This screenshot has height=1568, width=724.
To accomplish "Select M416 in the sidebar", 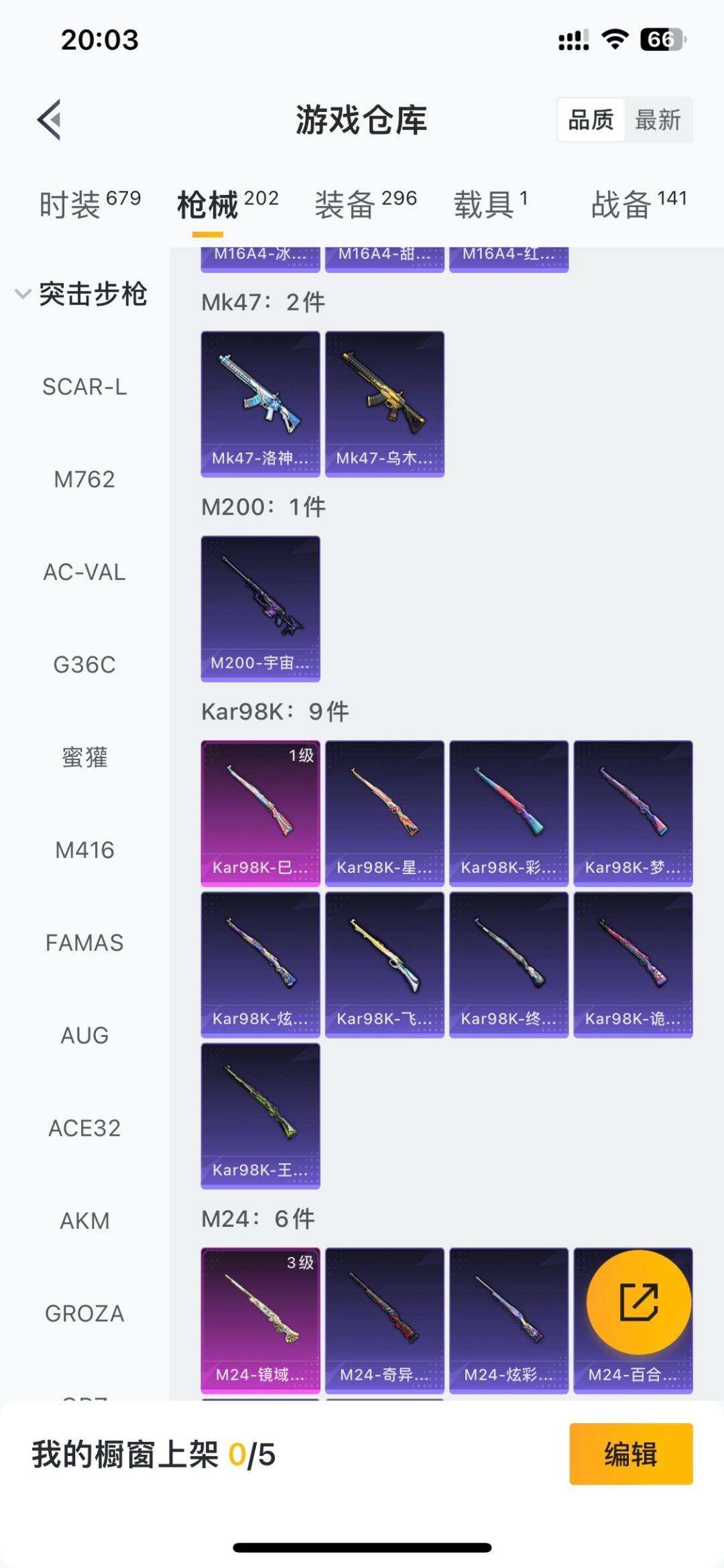I will pos(84,850).
